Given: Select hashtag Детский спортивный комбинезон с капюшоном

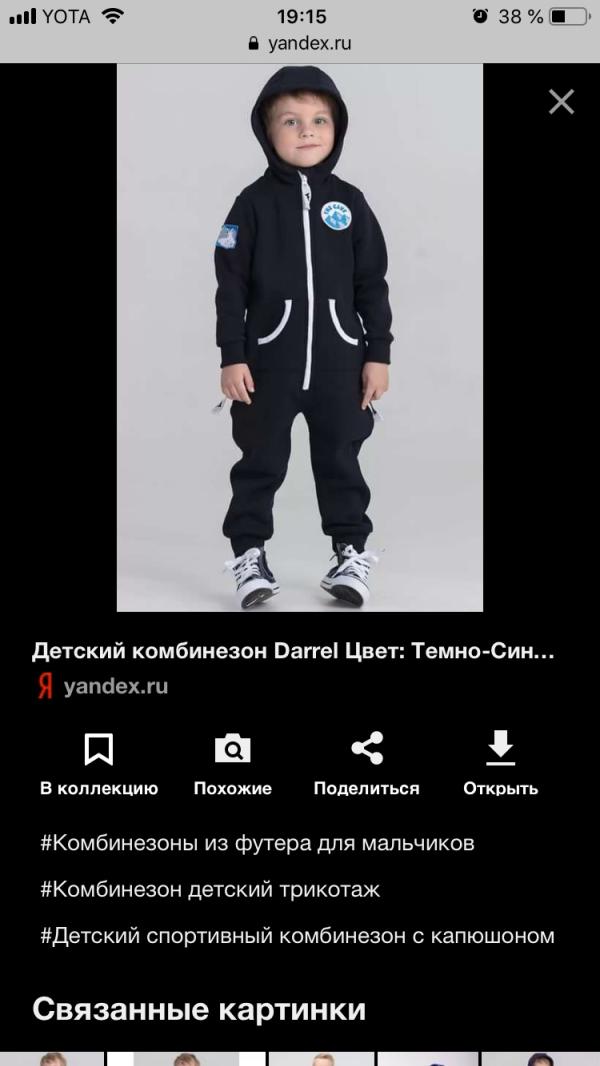Looking at the screenshot, I should pyautogui.click(x=297, y=935).
